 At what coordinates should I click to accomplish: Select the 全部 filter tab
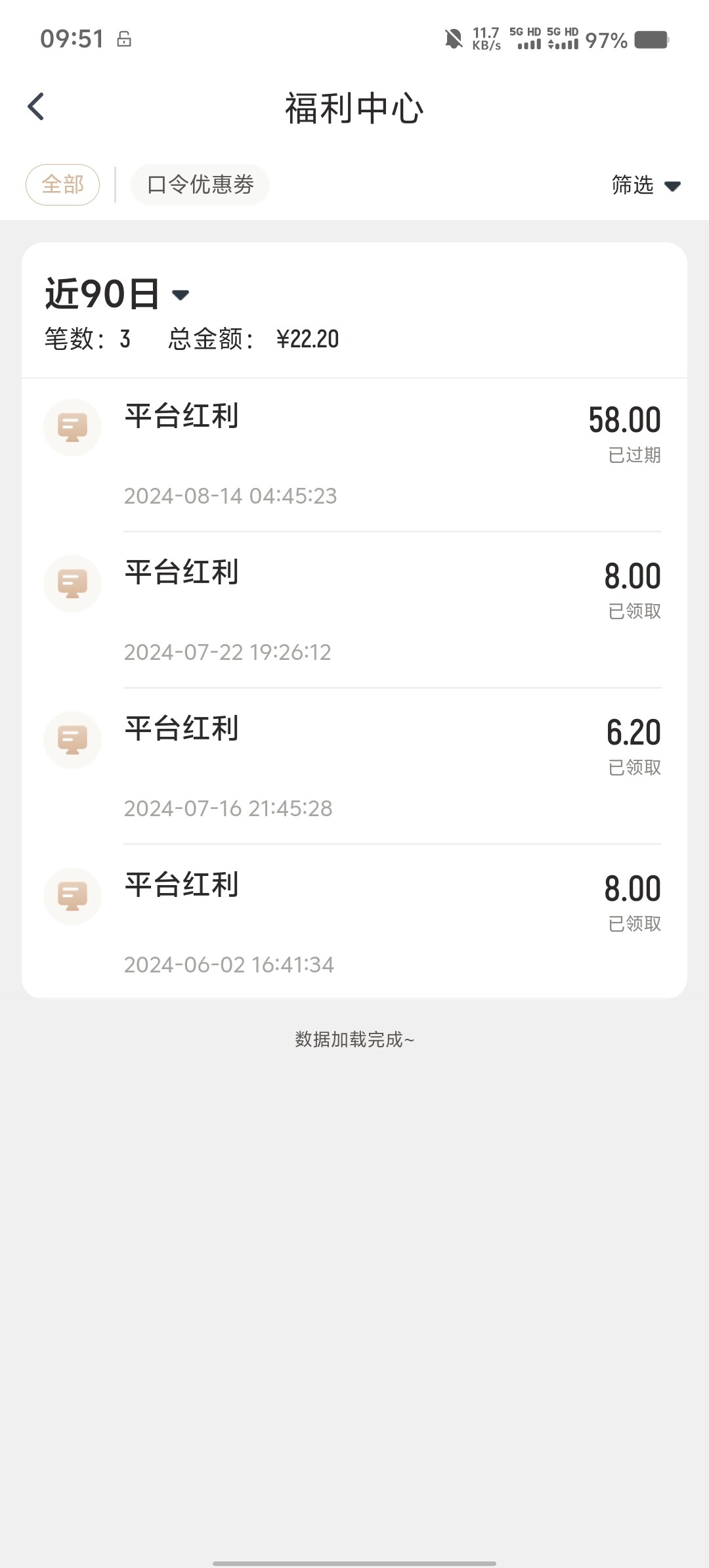coord(63,185)
